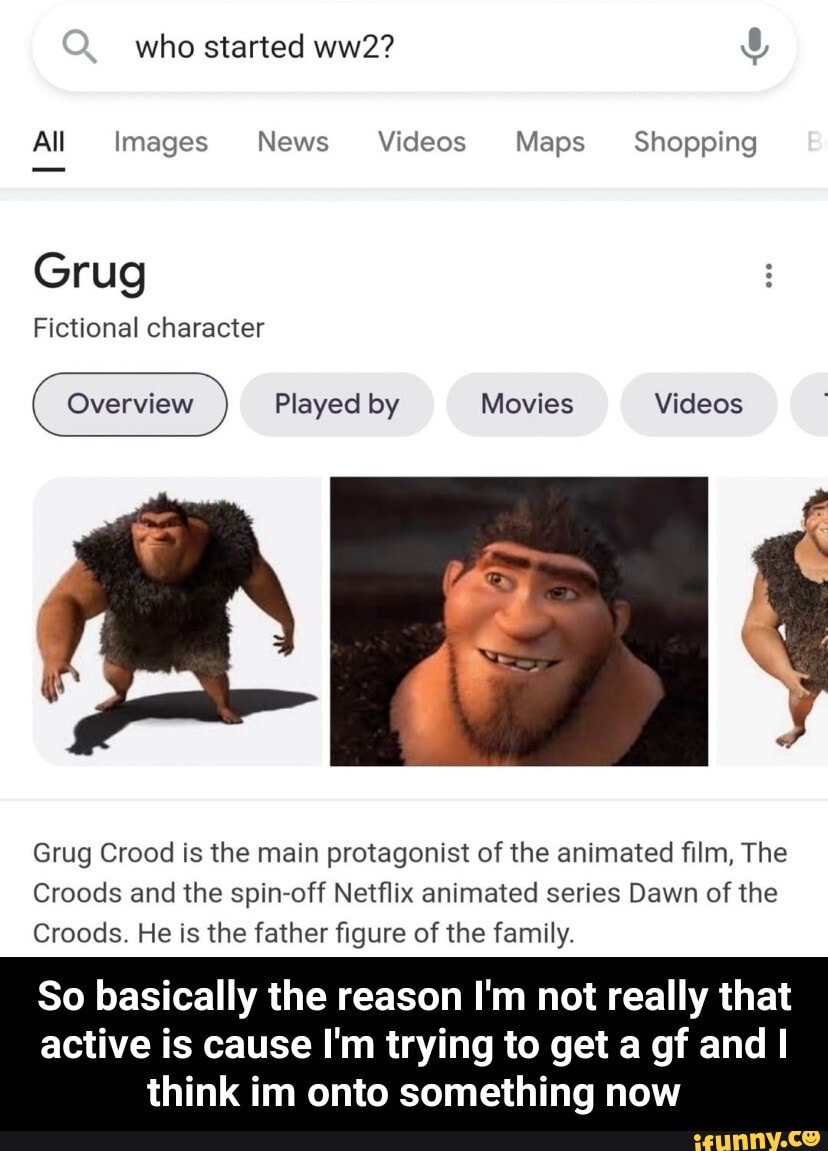Screen dimensions: 828x1151
Task: Switch to the Maps tab
Action: click(550, 142)
